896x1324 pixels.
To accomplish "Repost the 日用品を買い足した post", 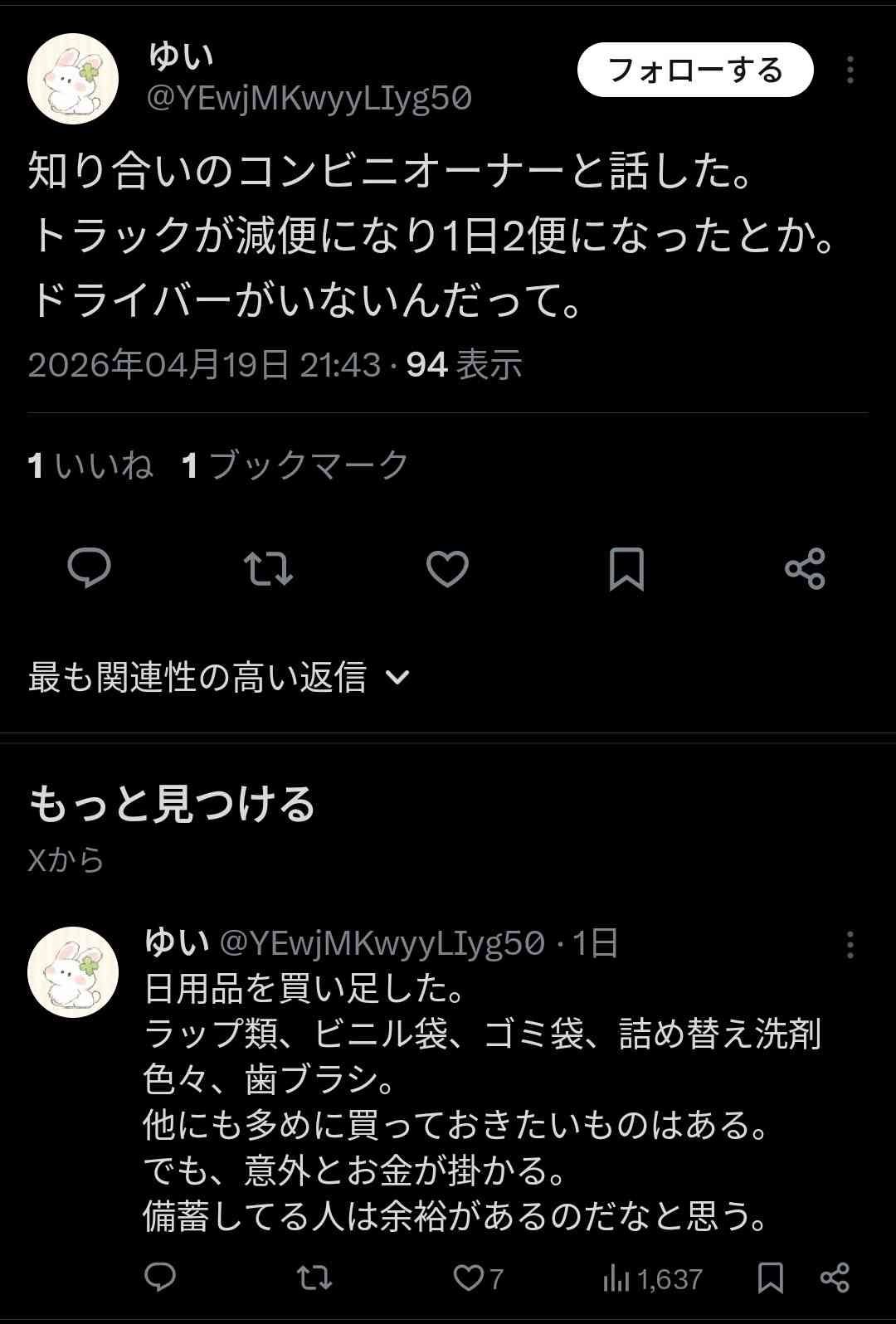I will click(x=314, y=1278).
